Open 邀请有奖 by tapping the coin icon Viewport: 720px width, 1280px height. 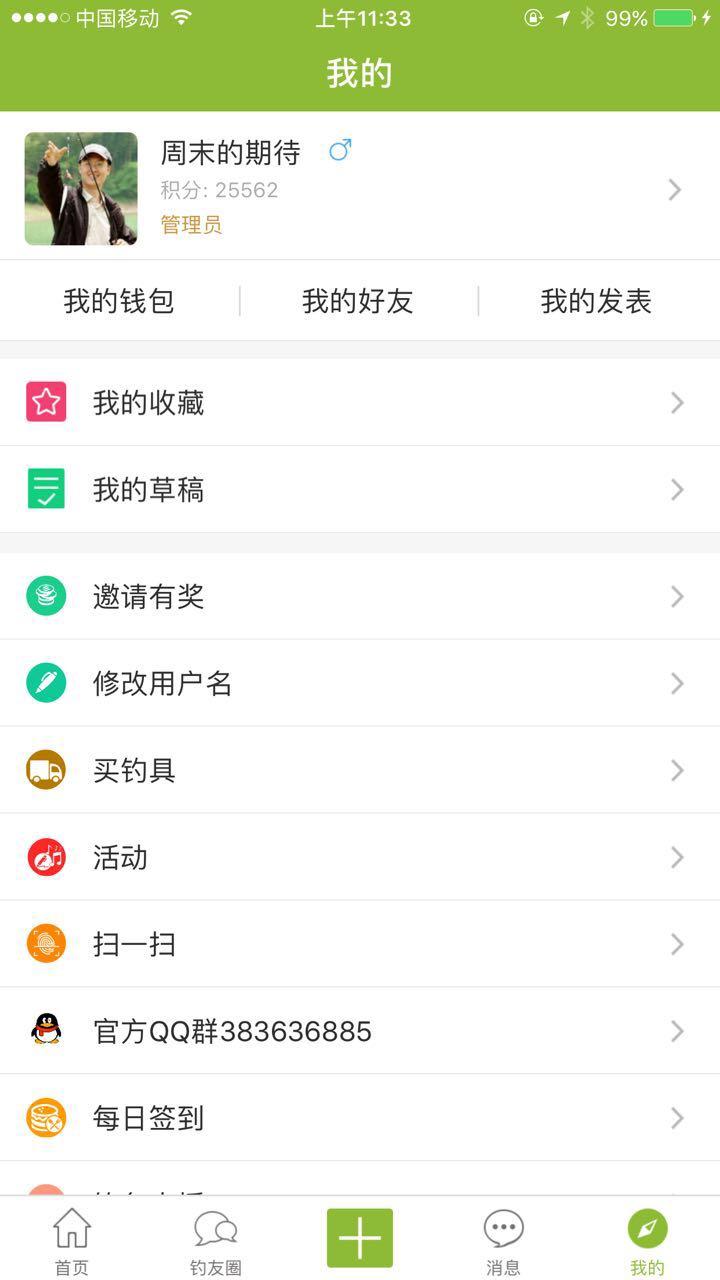coord(45,596)
